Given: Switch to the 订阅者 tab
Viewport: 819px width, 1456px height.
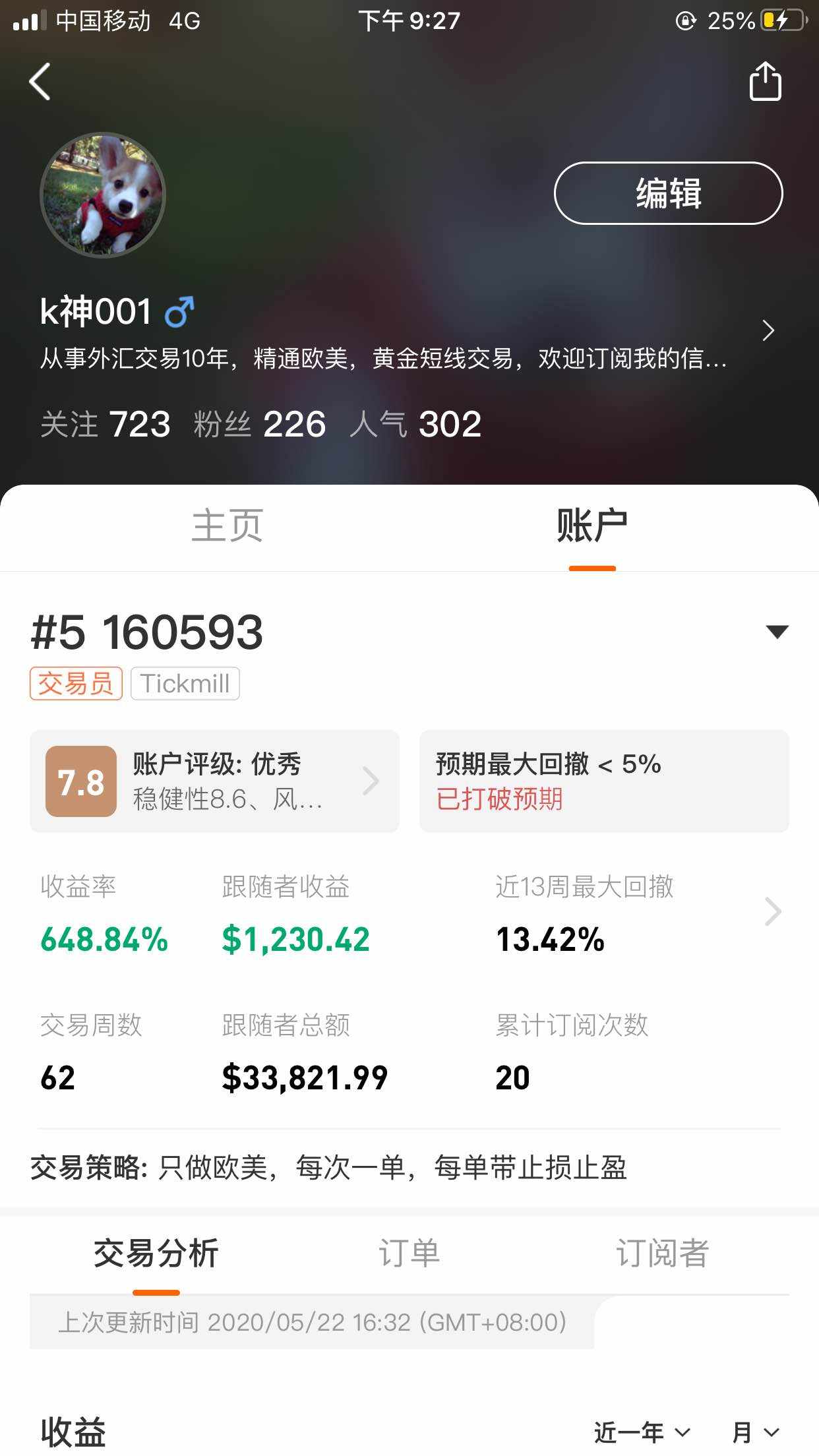Looking at the screenshot, I should (x=662, y=1253).
